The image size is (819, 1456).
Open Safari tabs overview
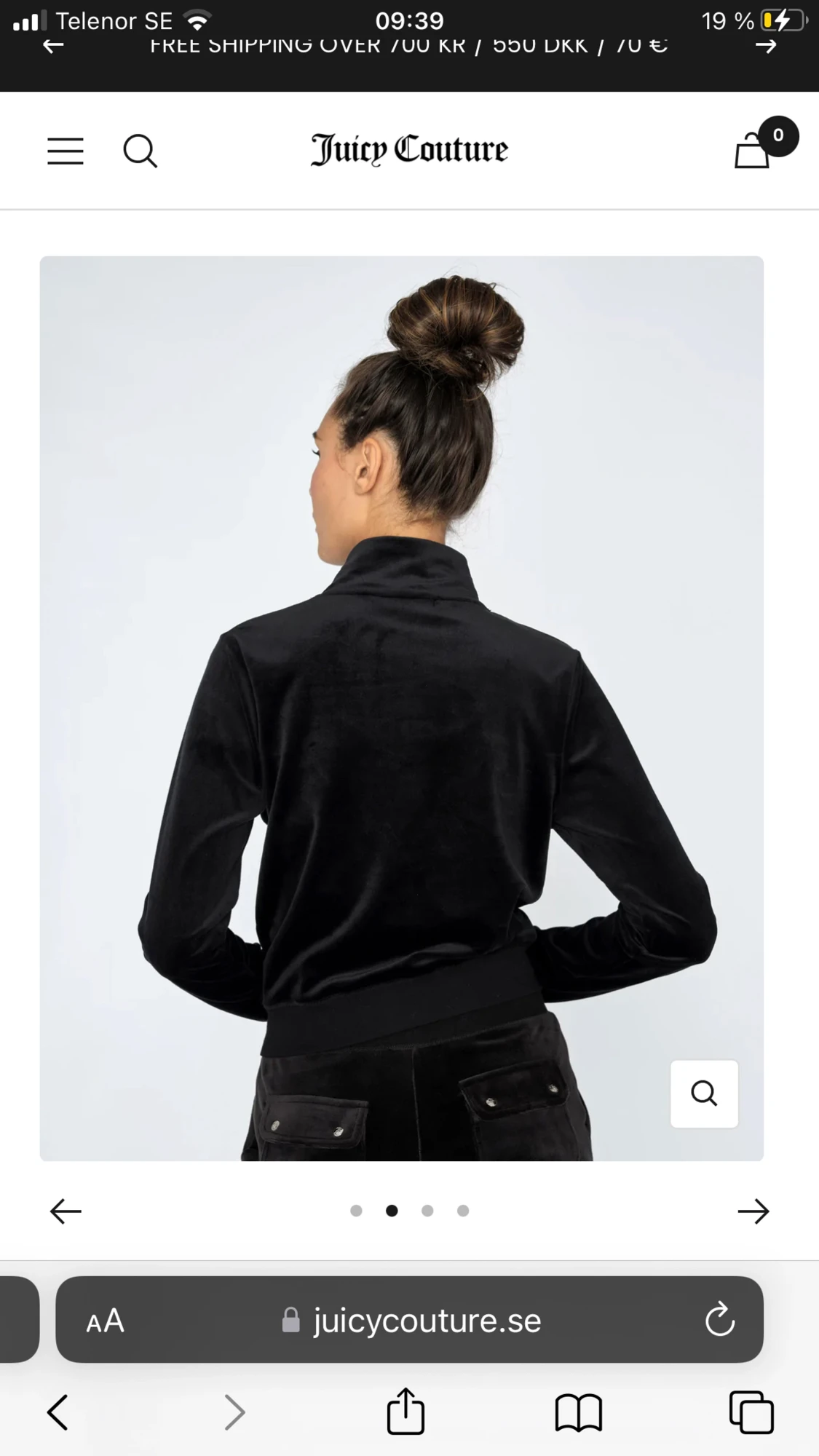[x=751, y=1412]
